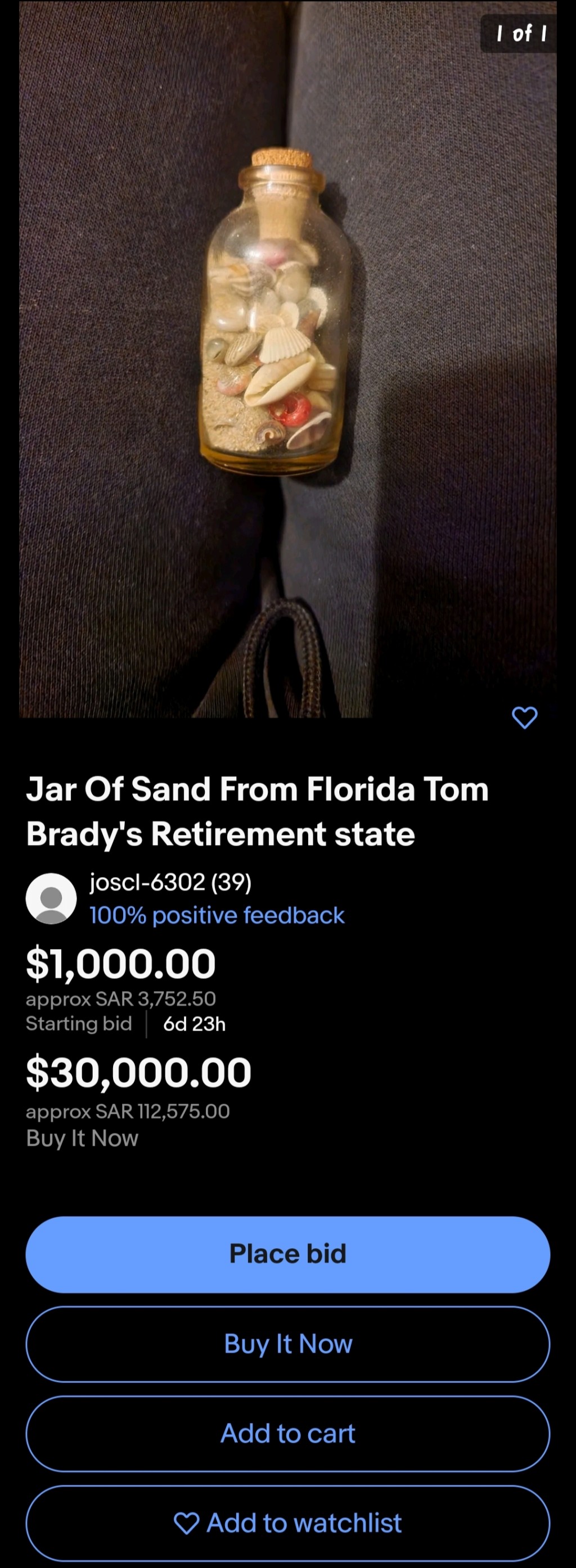576x1568 pixels.
Task: Open the jar of sand listing photo
Action: point(287,359)
